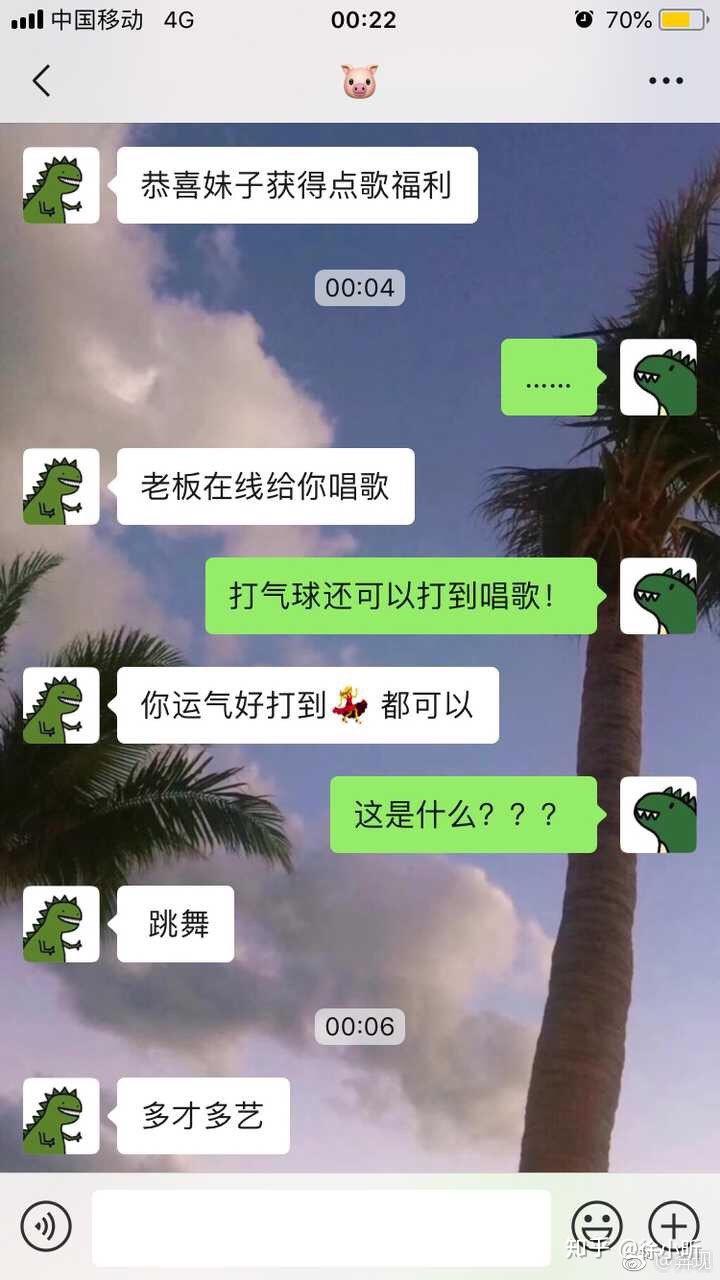Tap the pig emoji chat title
Screen dimensions: 720x1280
360,79
